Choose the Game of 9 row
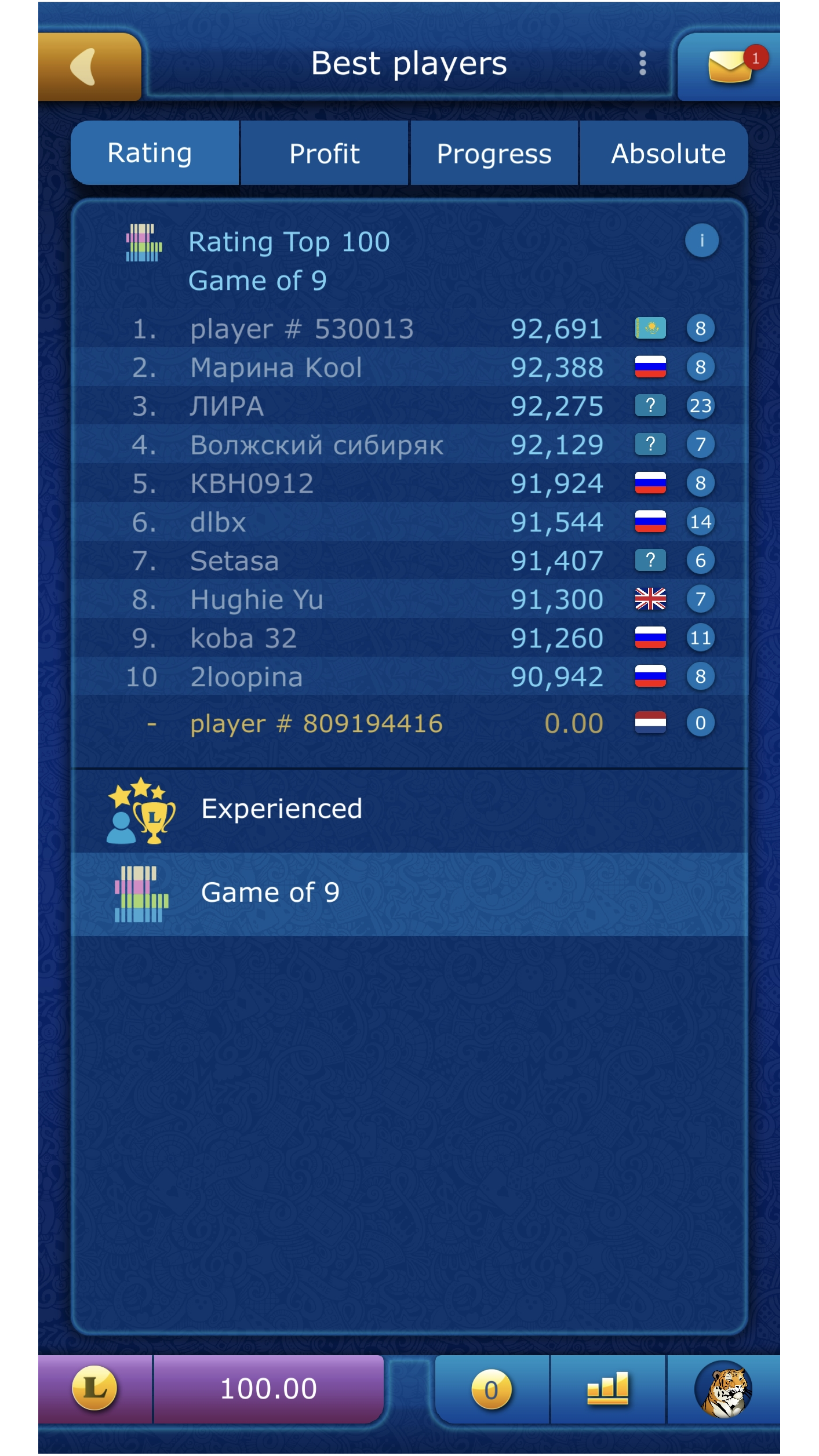 point(409,894)
